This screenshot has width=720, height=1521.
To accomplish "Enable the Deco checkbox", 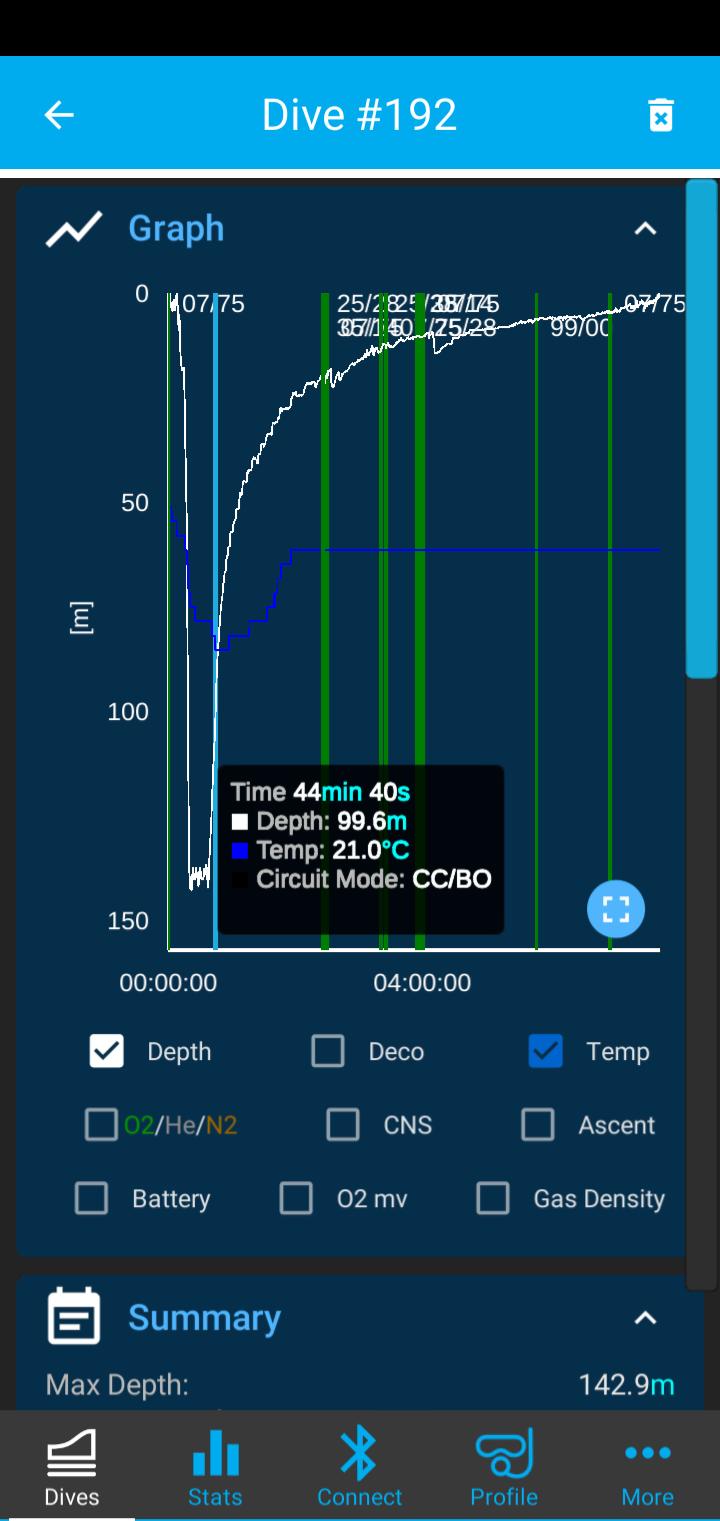I will 328,1051.
